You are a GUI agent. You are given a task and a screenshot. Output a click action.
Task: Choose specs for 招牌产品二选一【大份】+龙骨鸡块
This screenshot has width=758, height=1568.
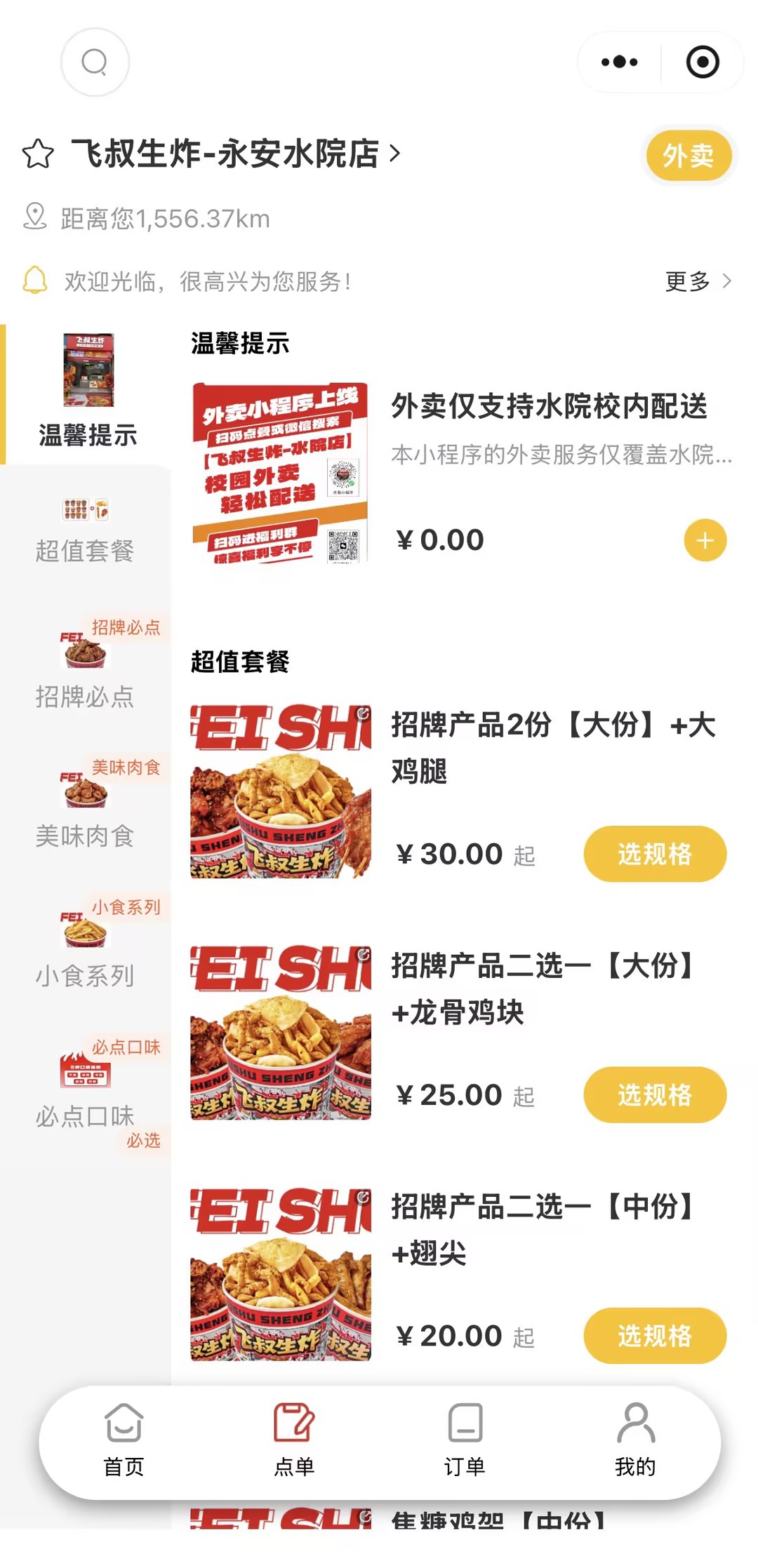point(654,1094)
